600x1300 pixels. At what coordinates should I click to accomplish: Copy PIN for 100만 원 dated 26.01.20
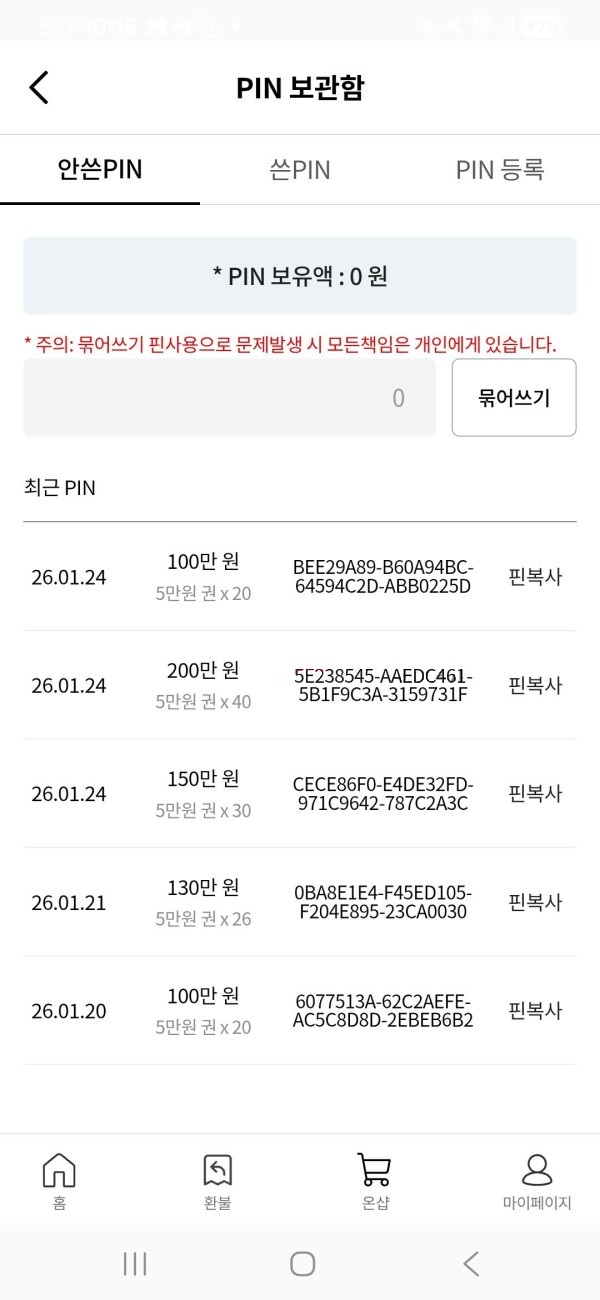[x=535, y=1011]
